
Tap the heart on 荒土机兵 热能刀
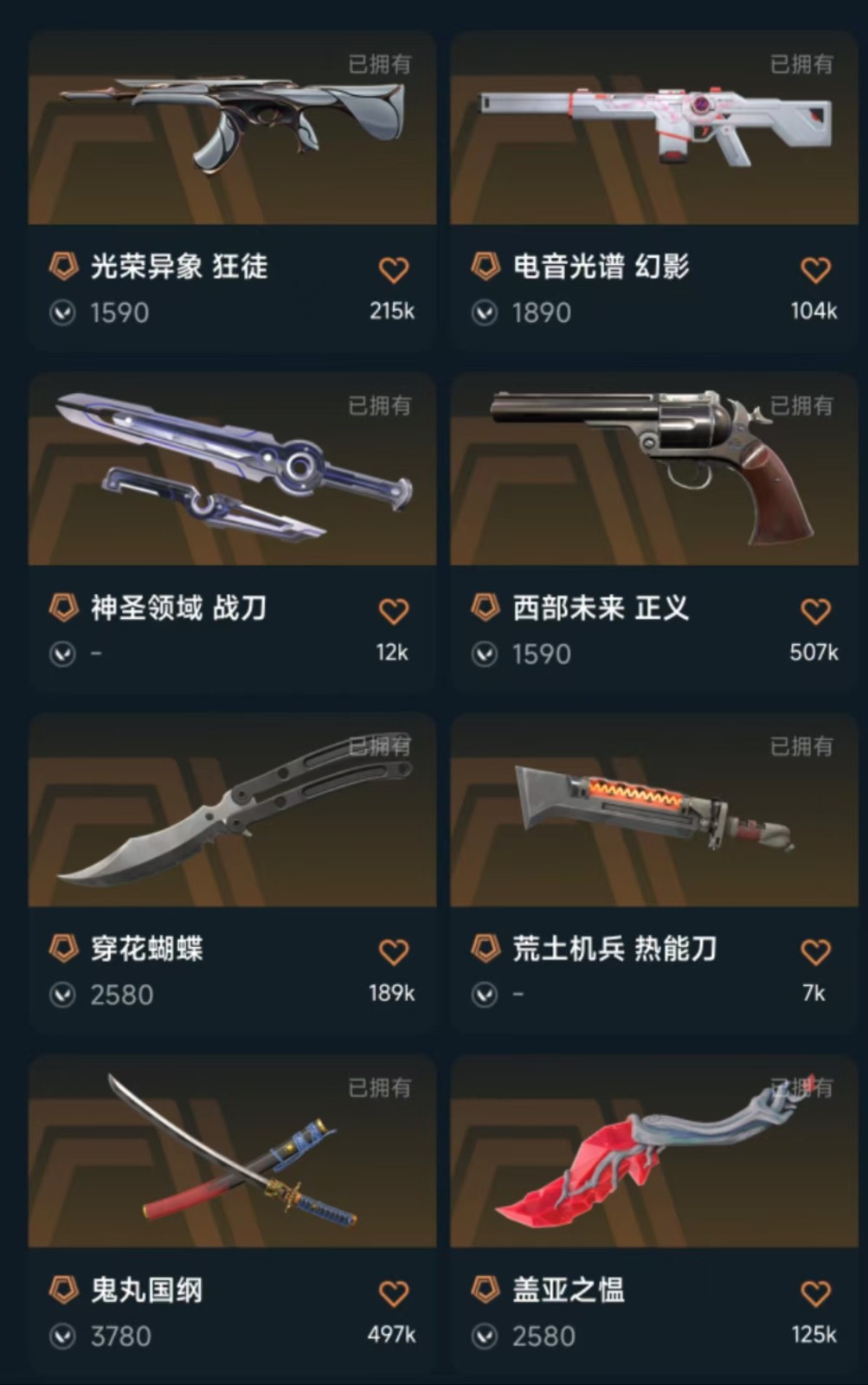815,952
